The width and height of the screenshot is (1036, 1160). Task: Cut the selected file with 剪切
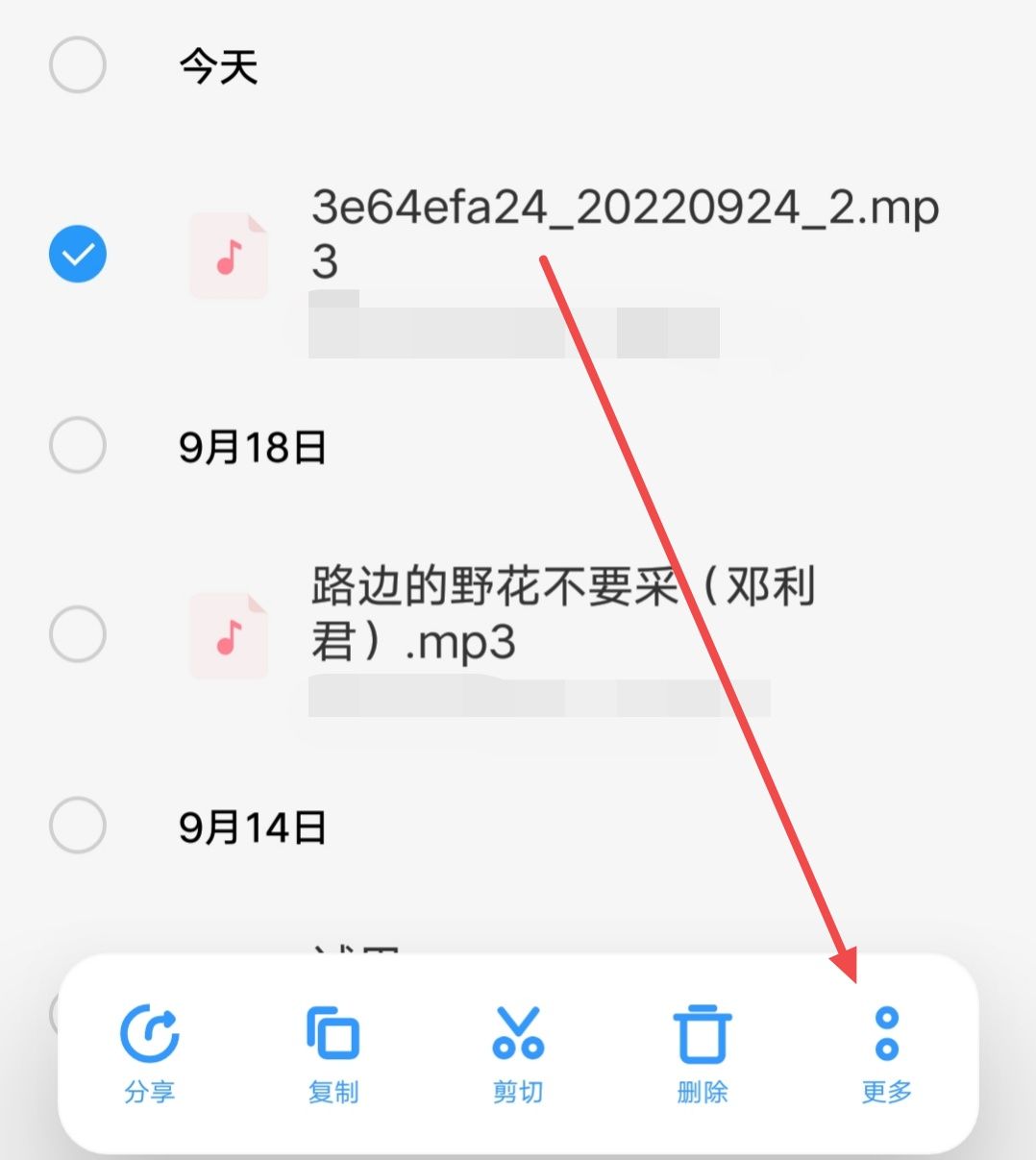518,1052
